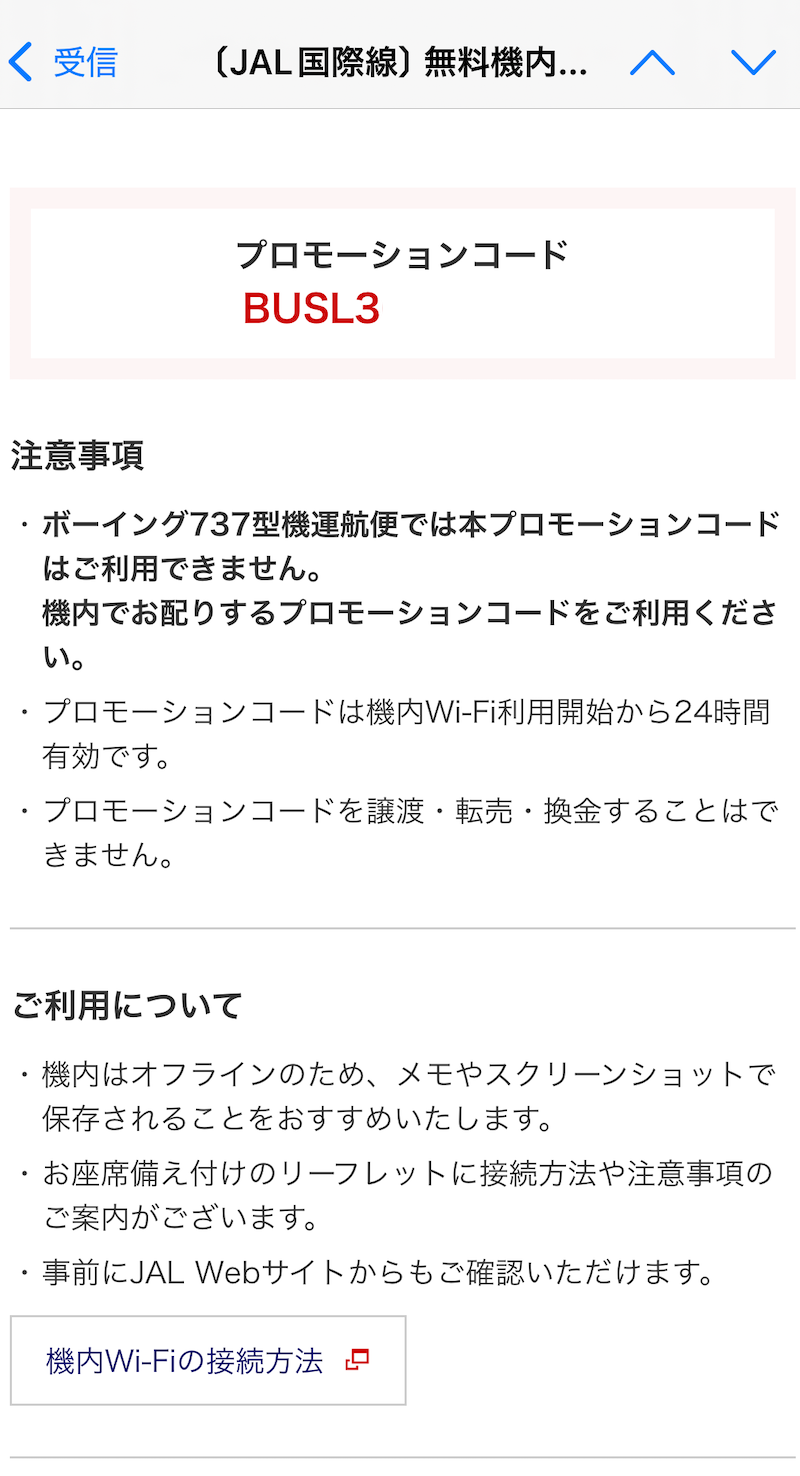Tap the downward chevron for next message
The width and height of the screenshot is (800, 1476).
pyautogui.click(x=754, y=61)
